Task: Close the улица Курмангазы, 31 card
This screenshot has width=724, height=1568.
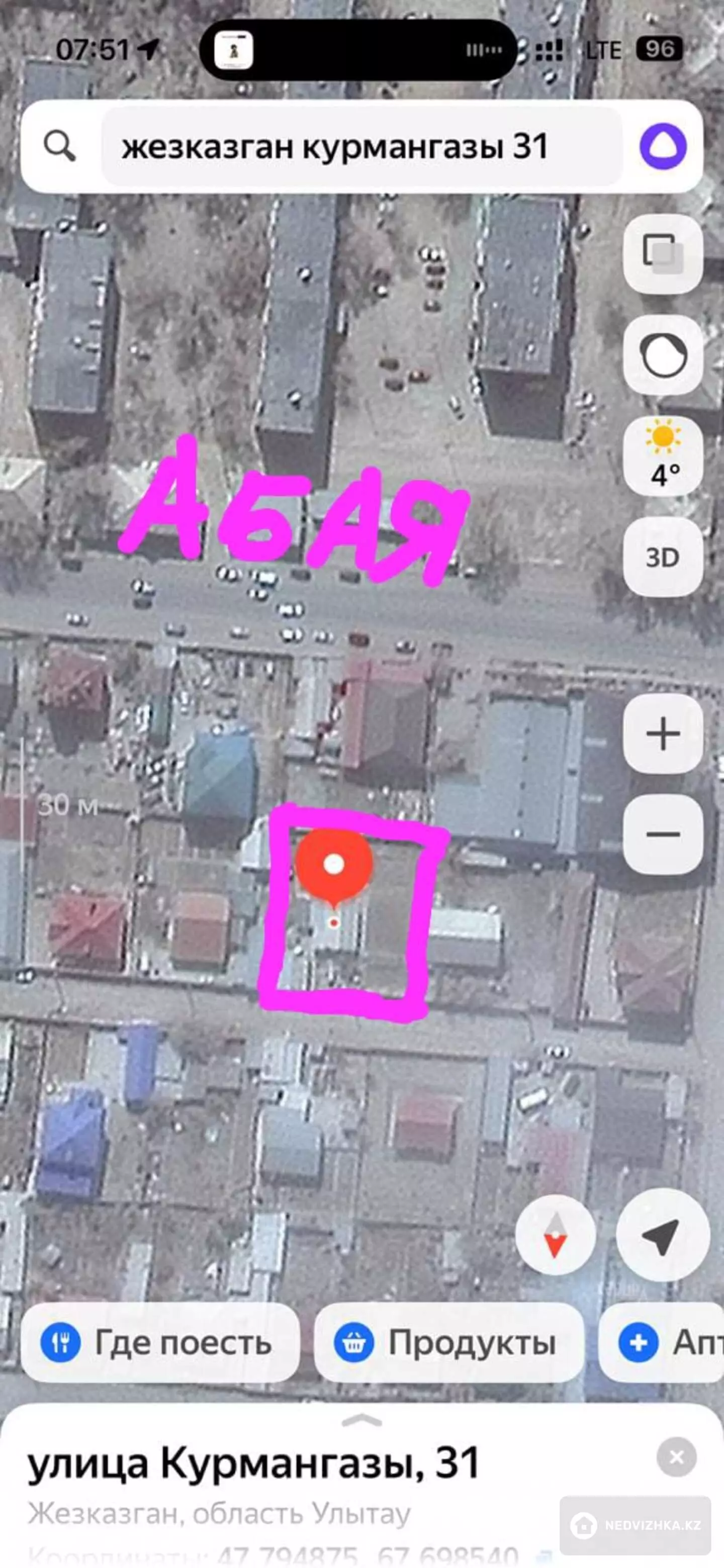Action: (x=676, y=1457)
